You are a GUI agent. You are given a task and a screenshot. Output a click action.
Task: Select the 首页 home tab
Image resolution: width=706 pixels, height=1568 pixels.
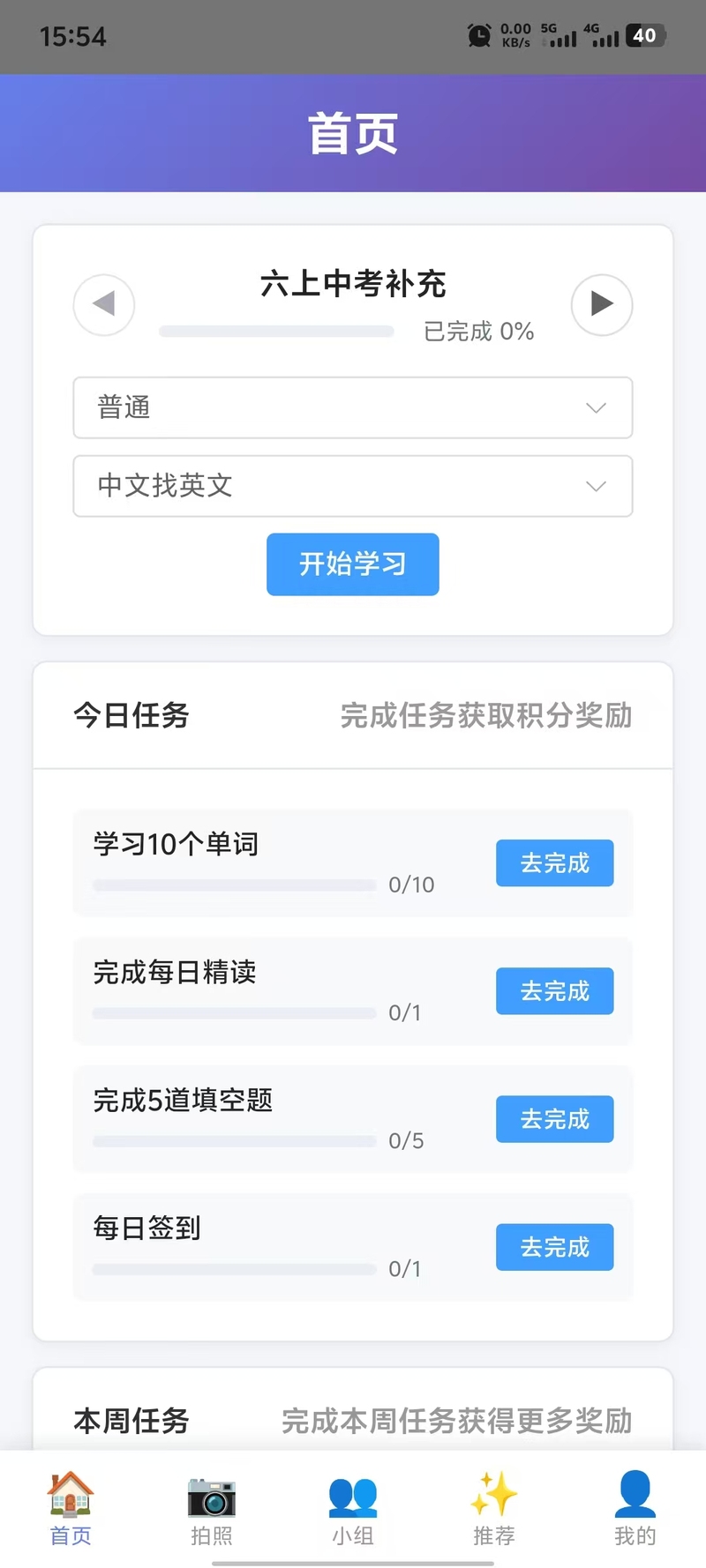coord(71,1508)
